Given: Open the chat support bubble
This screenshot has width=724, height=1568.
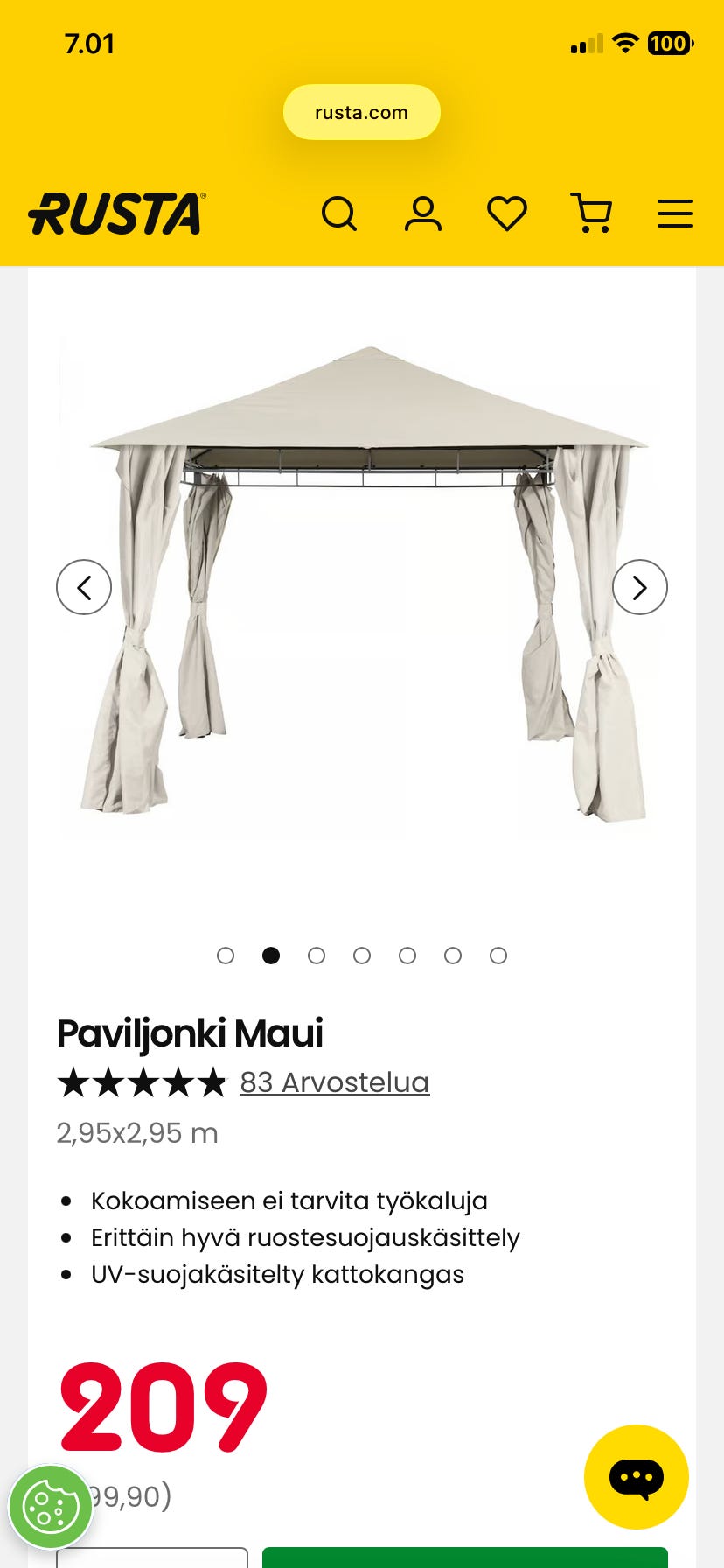Looking at the screenshot, I should 637,1477.
